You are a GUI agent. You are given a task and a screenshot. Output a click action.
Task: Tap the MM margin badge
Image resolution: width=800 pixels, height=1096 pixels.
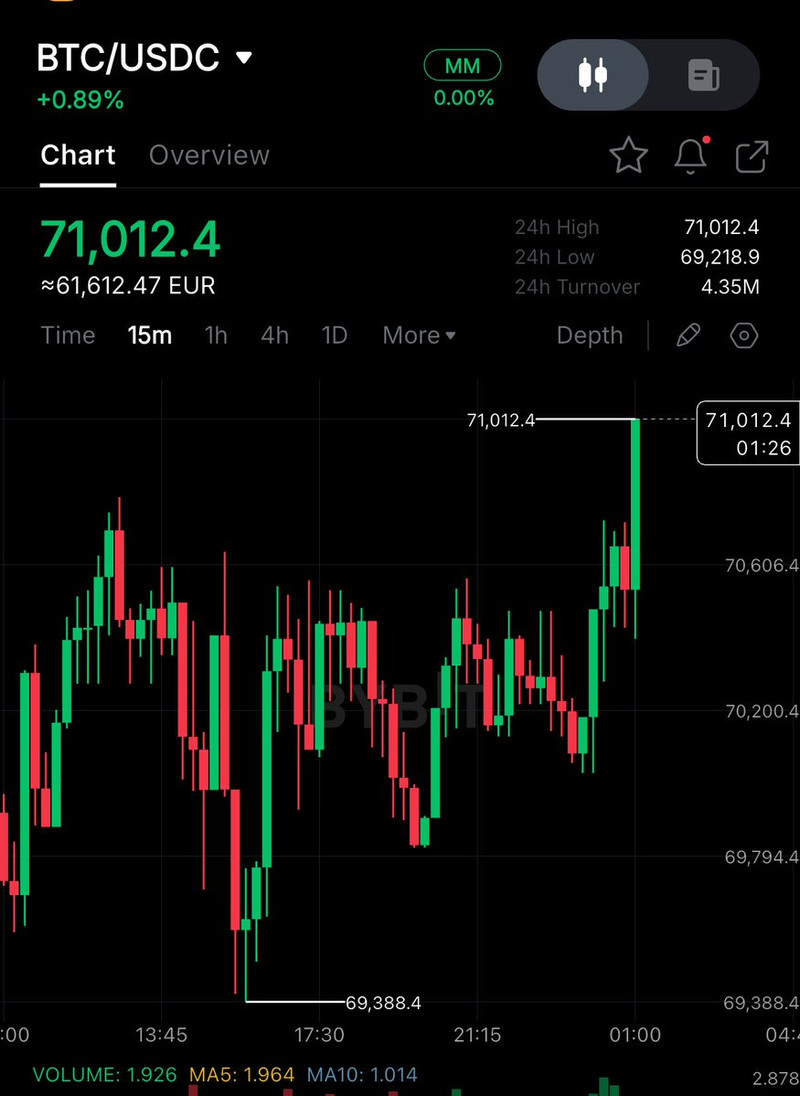(x=462, y=66)
